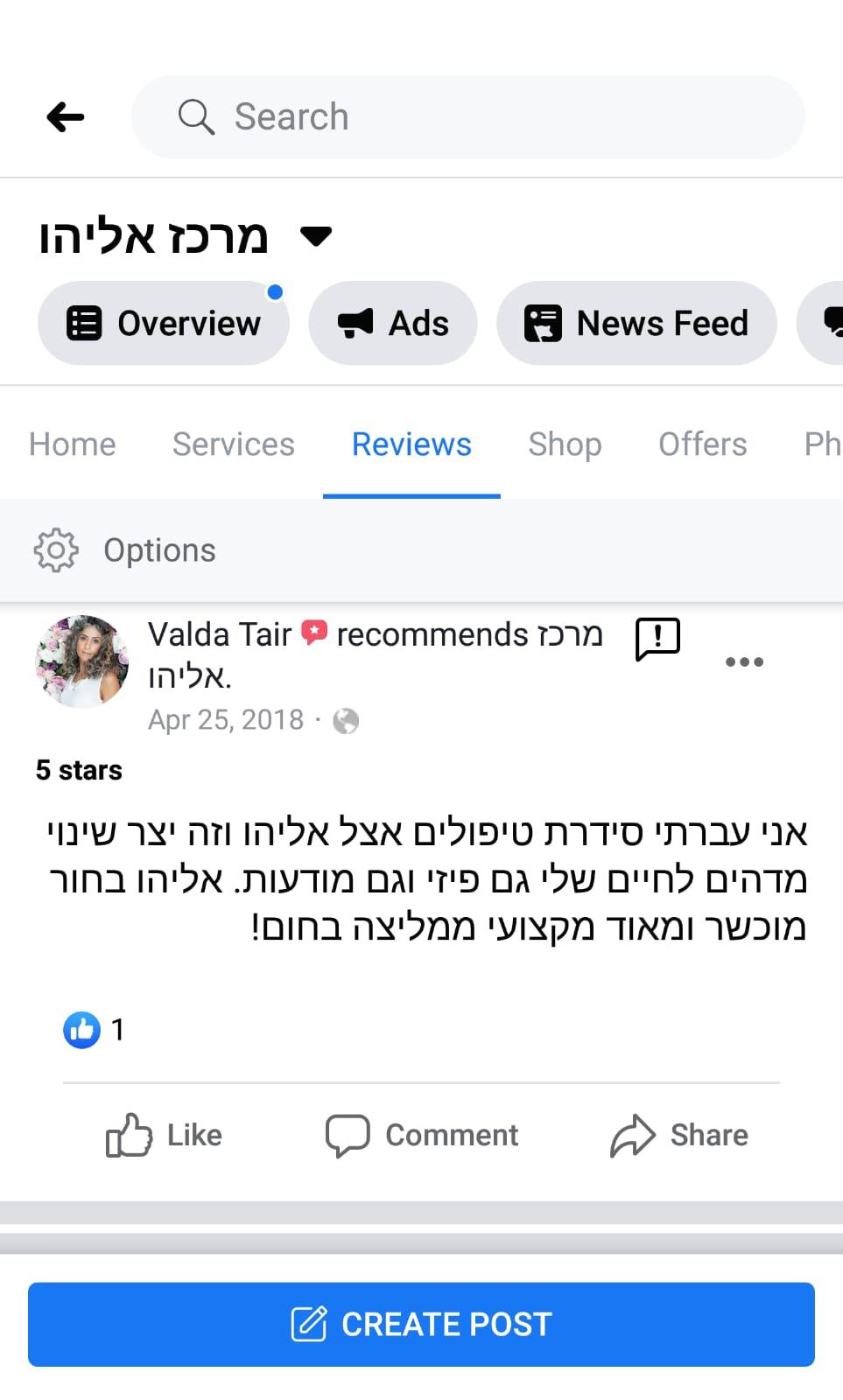843x1400 pixels.
Task: View Valda Tair's profile picture
Action: [81, 661]
